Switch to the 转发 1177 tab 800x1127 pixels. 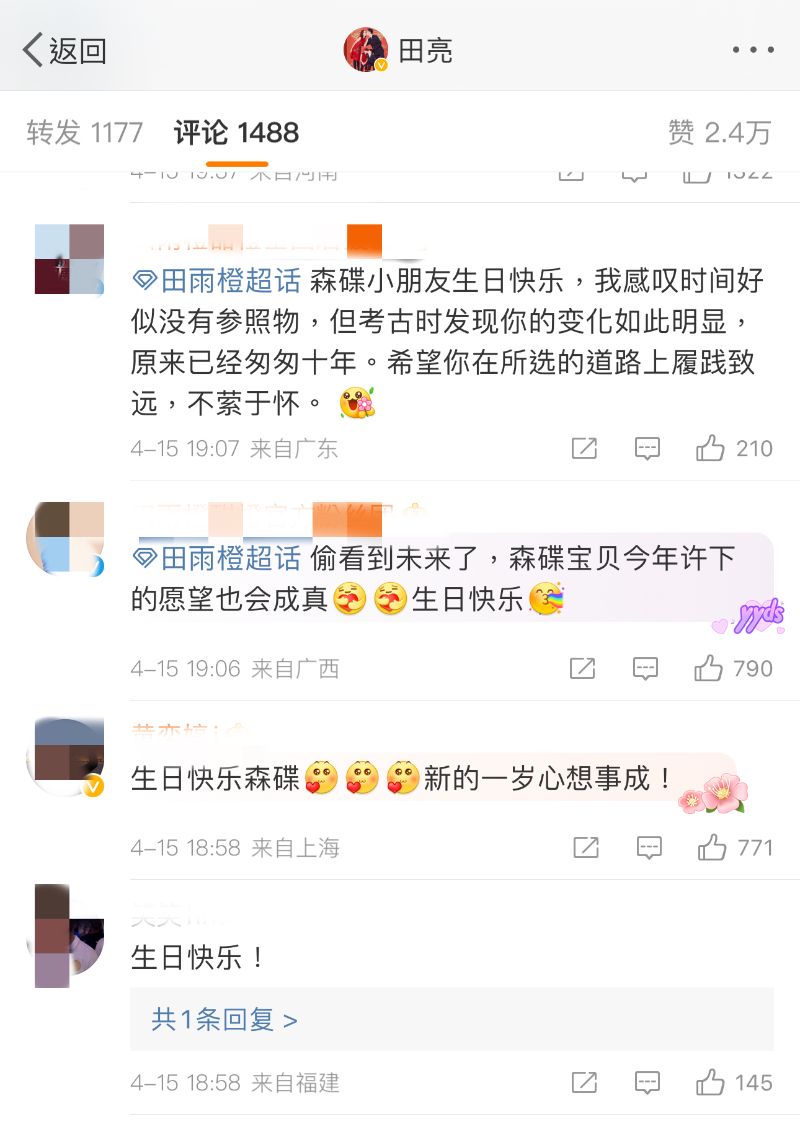tap(84, 132)
